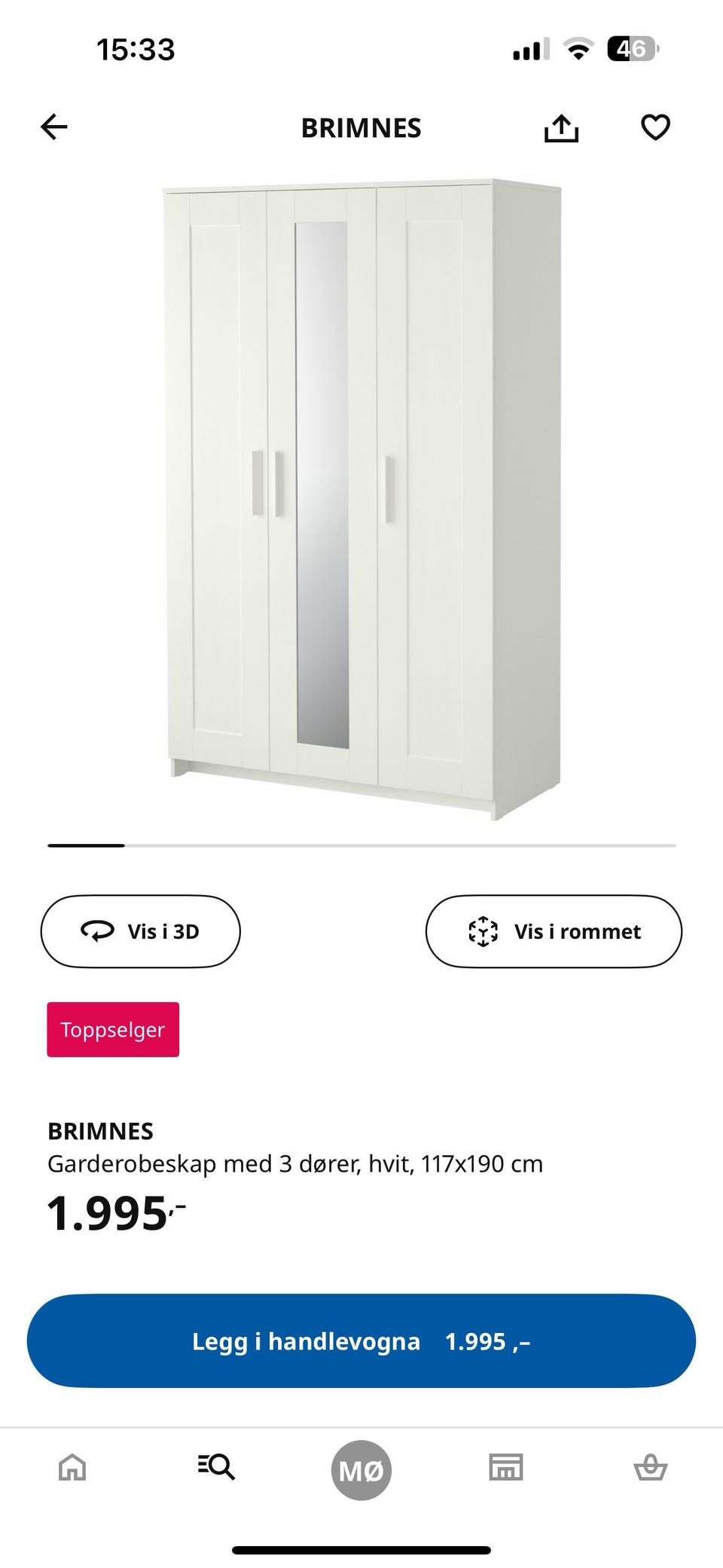Select the Toppselger badge
The height and width of the screenshot is (1568, 723).
point(113,1030)
